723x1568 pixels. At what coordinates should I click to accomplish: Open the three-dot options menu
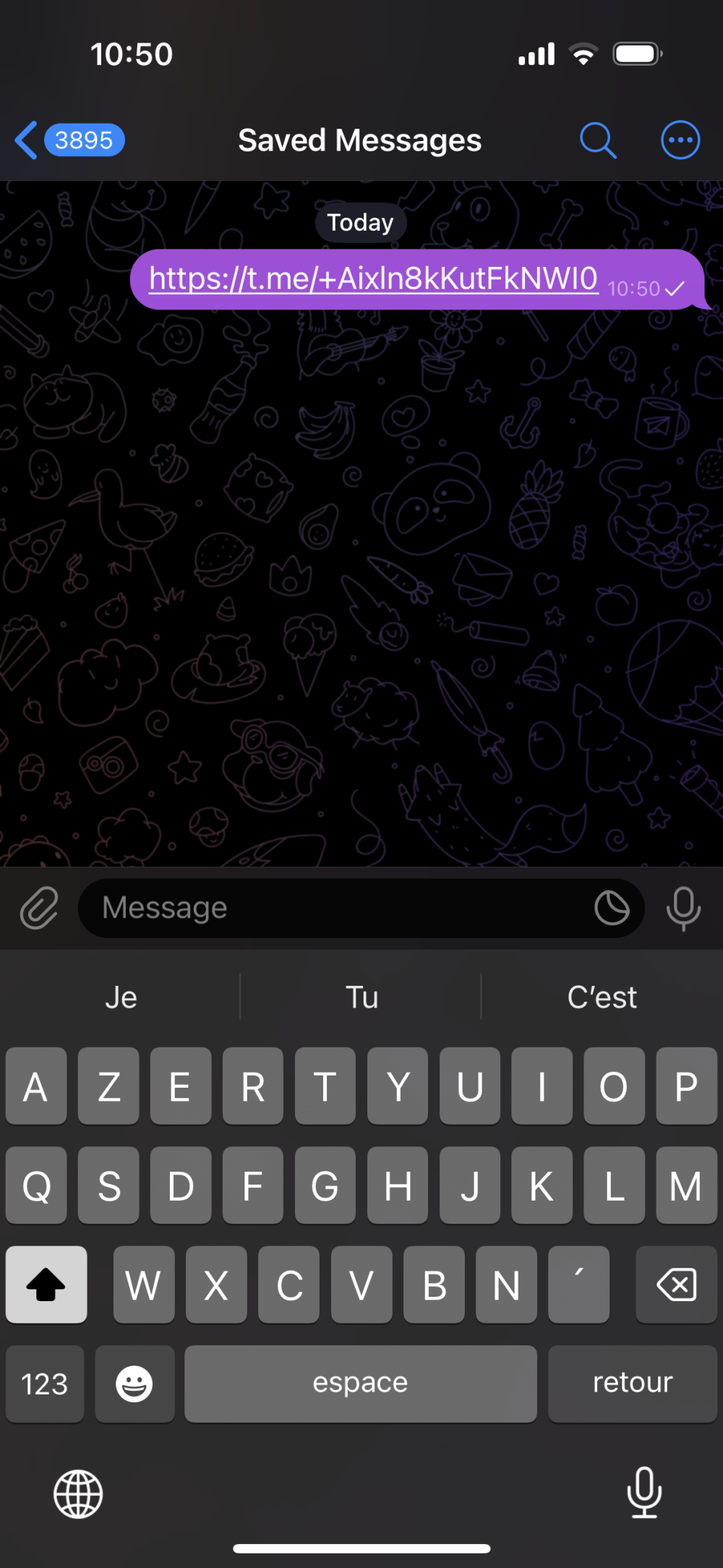680,140
